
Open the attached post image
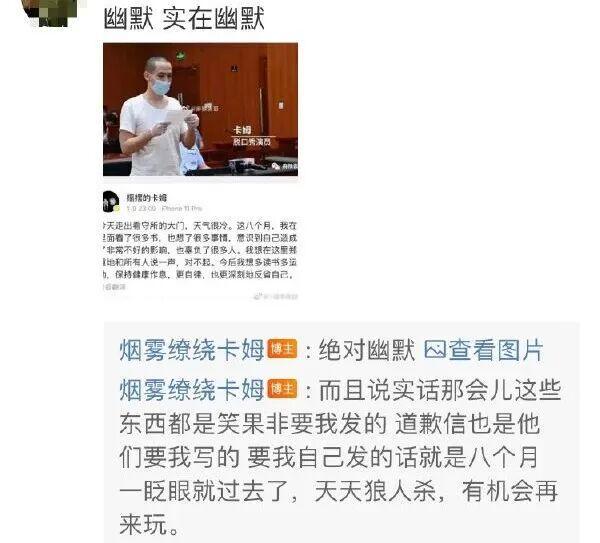pyautogui.click(x=201, y=172)
